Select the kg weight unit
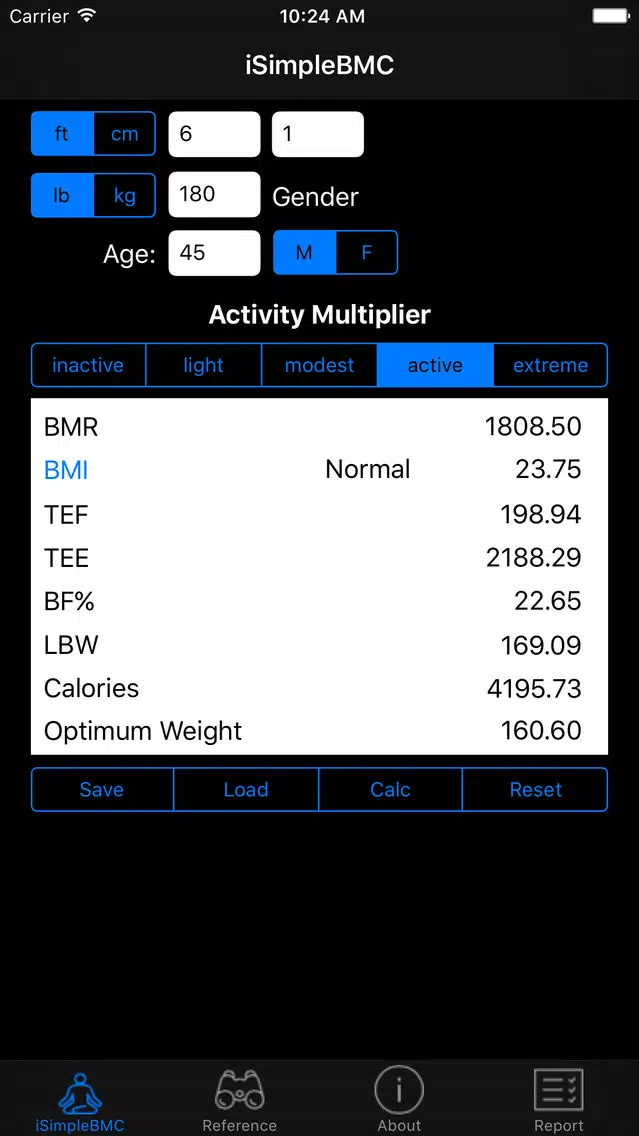 click(x=125, y=195)
